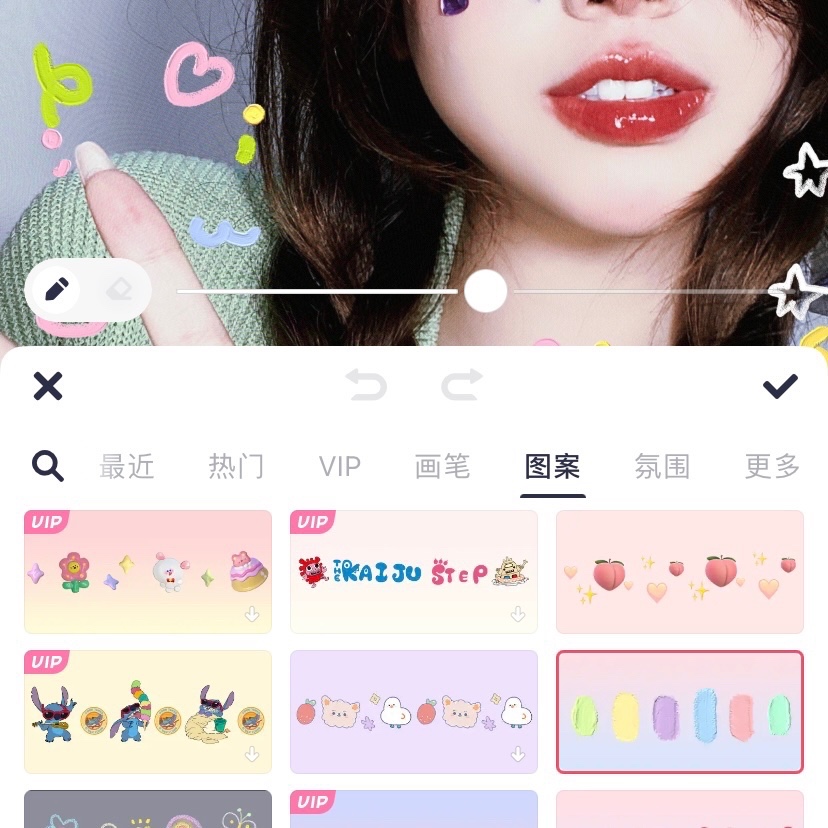Image resolution: width=828 pixels, height=828 pixels.
Task: Switch to the 氛围 tab
Action: click(x=662, y=466)
